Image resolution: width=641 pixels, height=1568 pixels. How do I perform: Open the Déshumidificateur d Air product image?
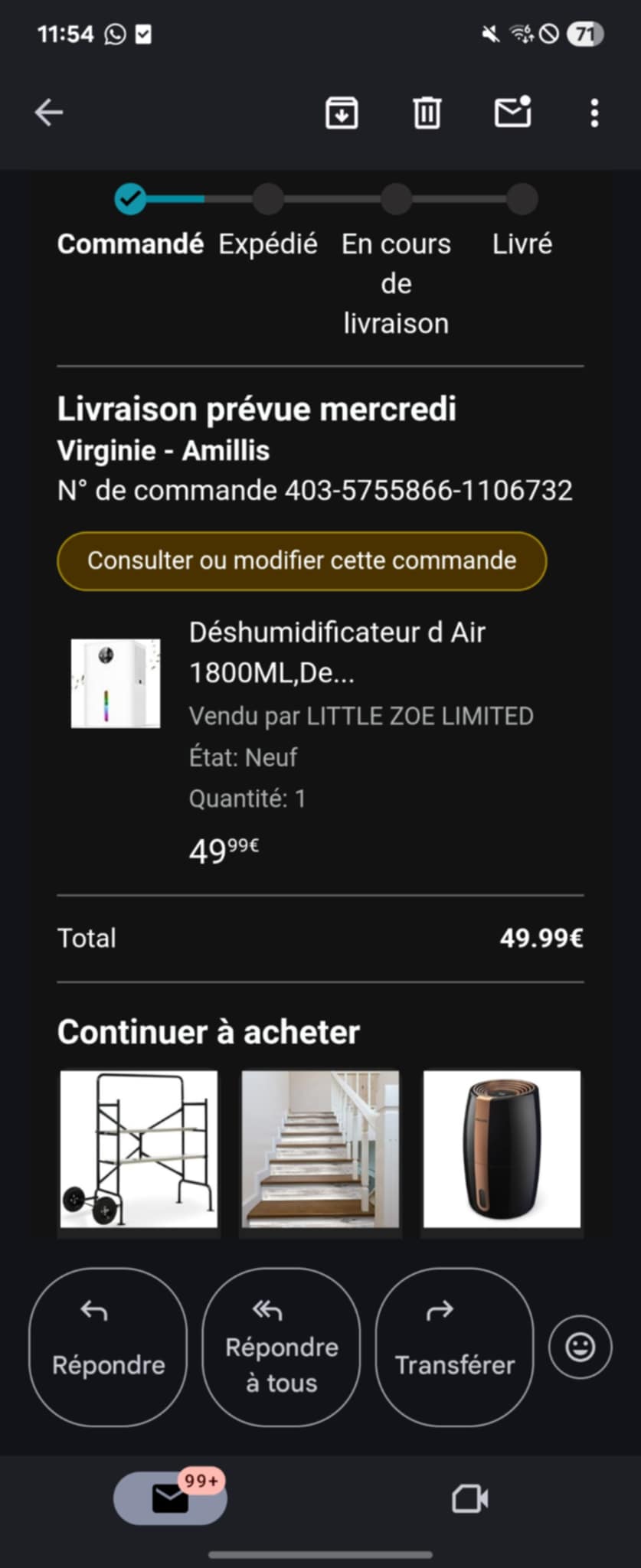(116, 683)
